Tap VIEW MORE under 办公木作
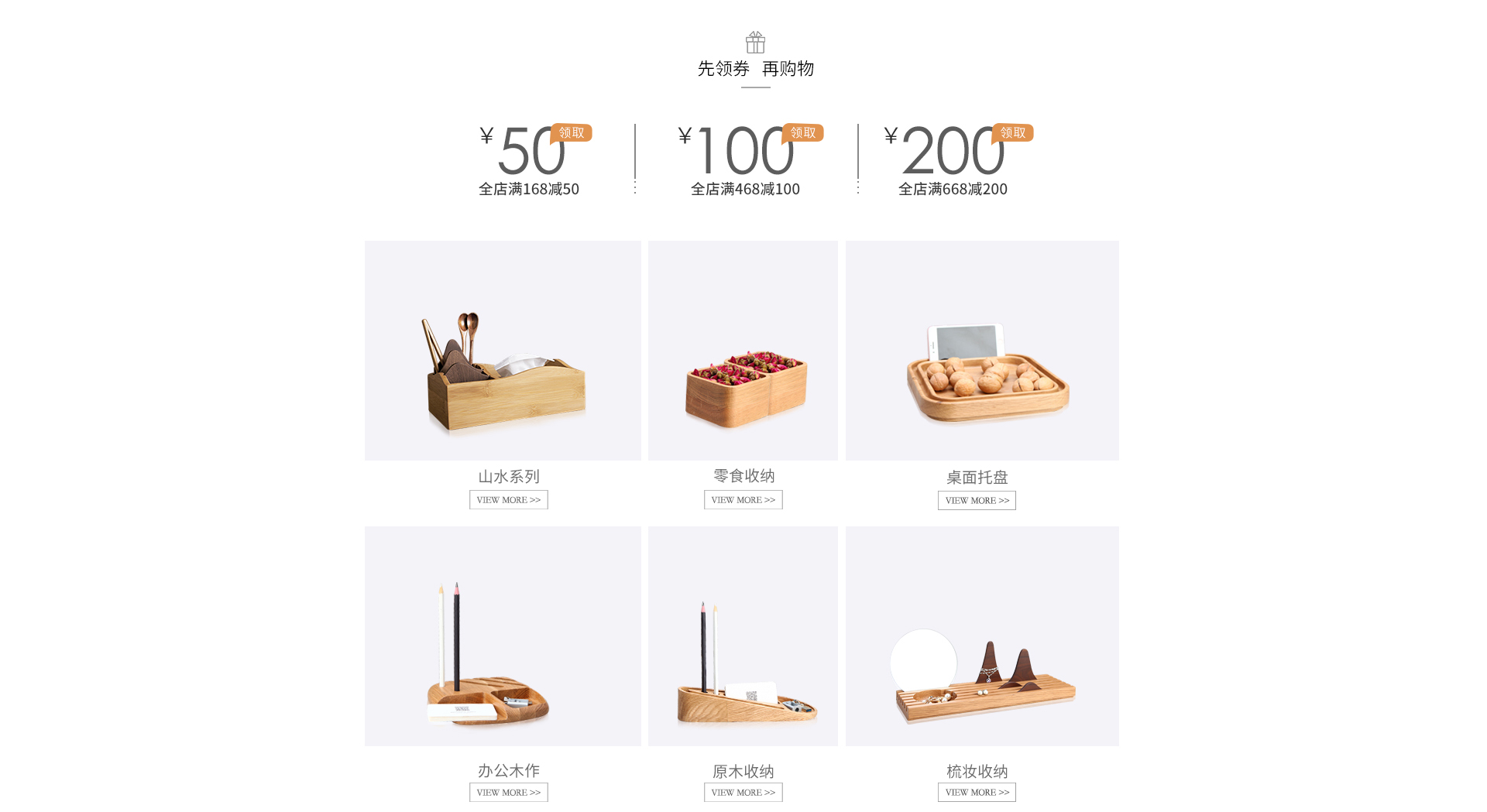This screenshot has height=812, width=1487. (509, 793)
